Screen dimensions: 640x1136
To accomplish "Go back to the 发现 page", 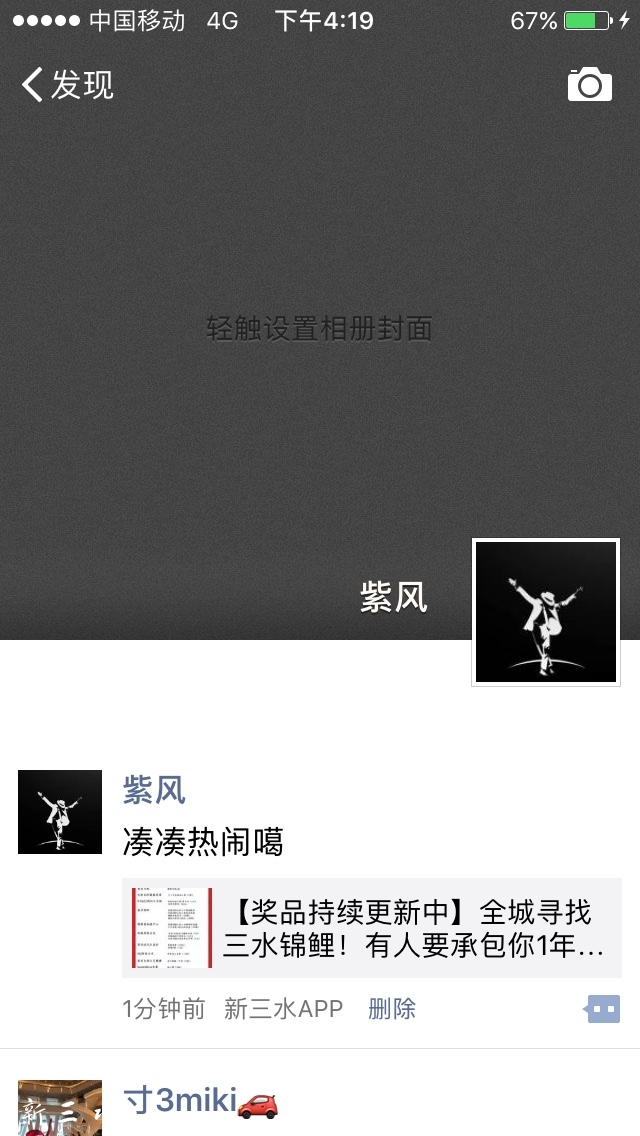I will coord(68,85).
